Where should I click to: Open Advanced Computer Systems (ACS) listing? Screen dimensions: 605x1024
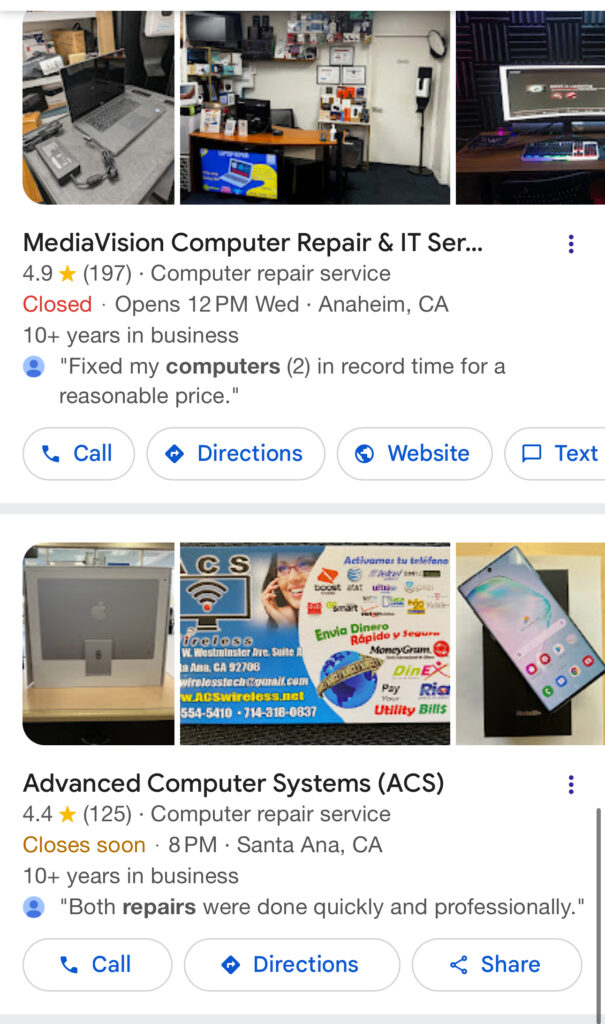(233, 783)
